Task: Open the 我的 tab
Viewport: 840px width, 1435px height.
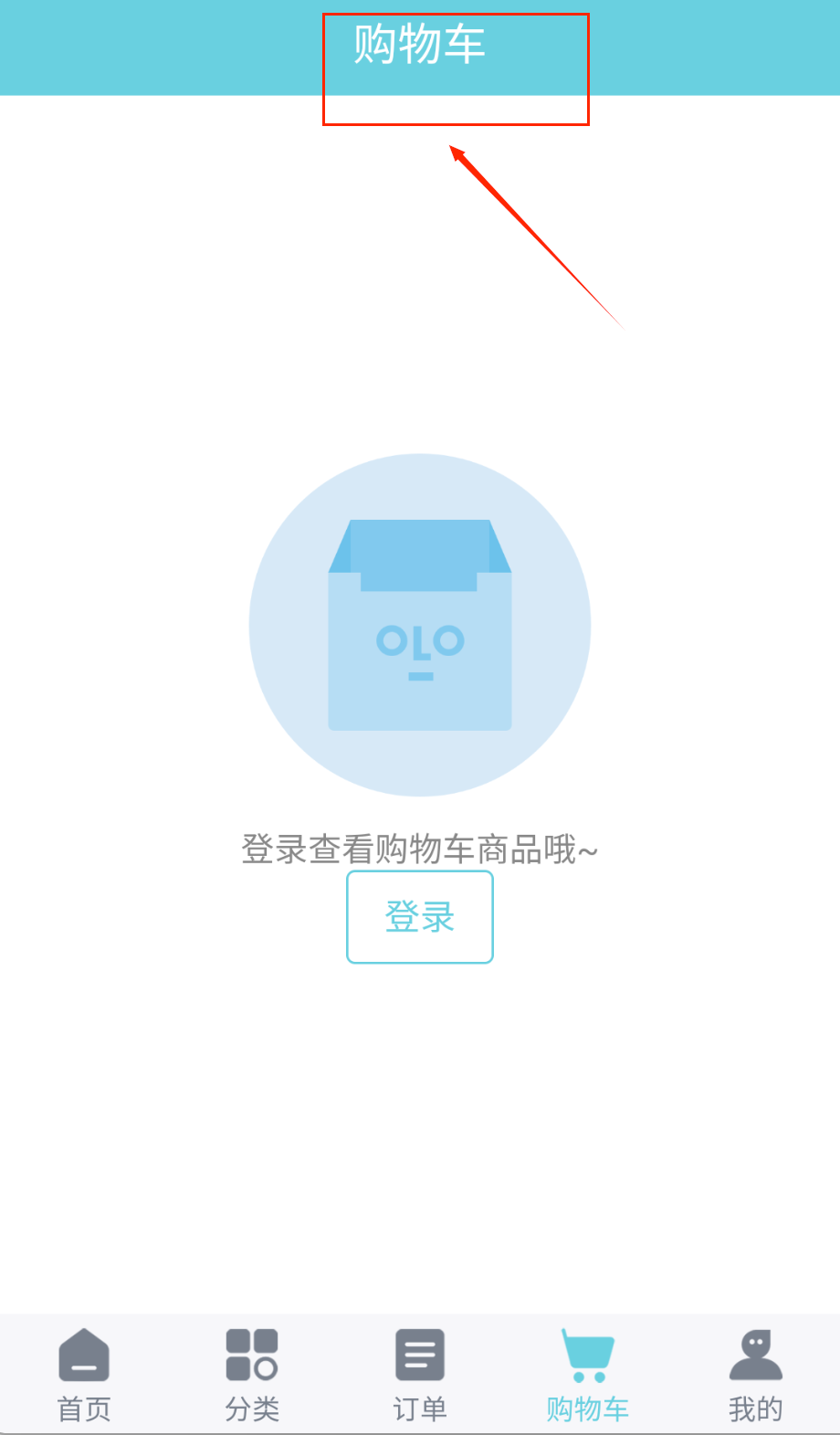Action: click(x=755, y=1375)
